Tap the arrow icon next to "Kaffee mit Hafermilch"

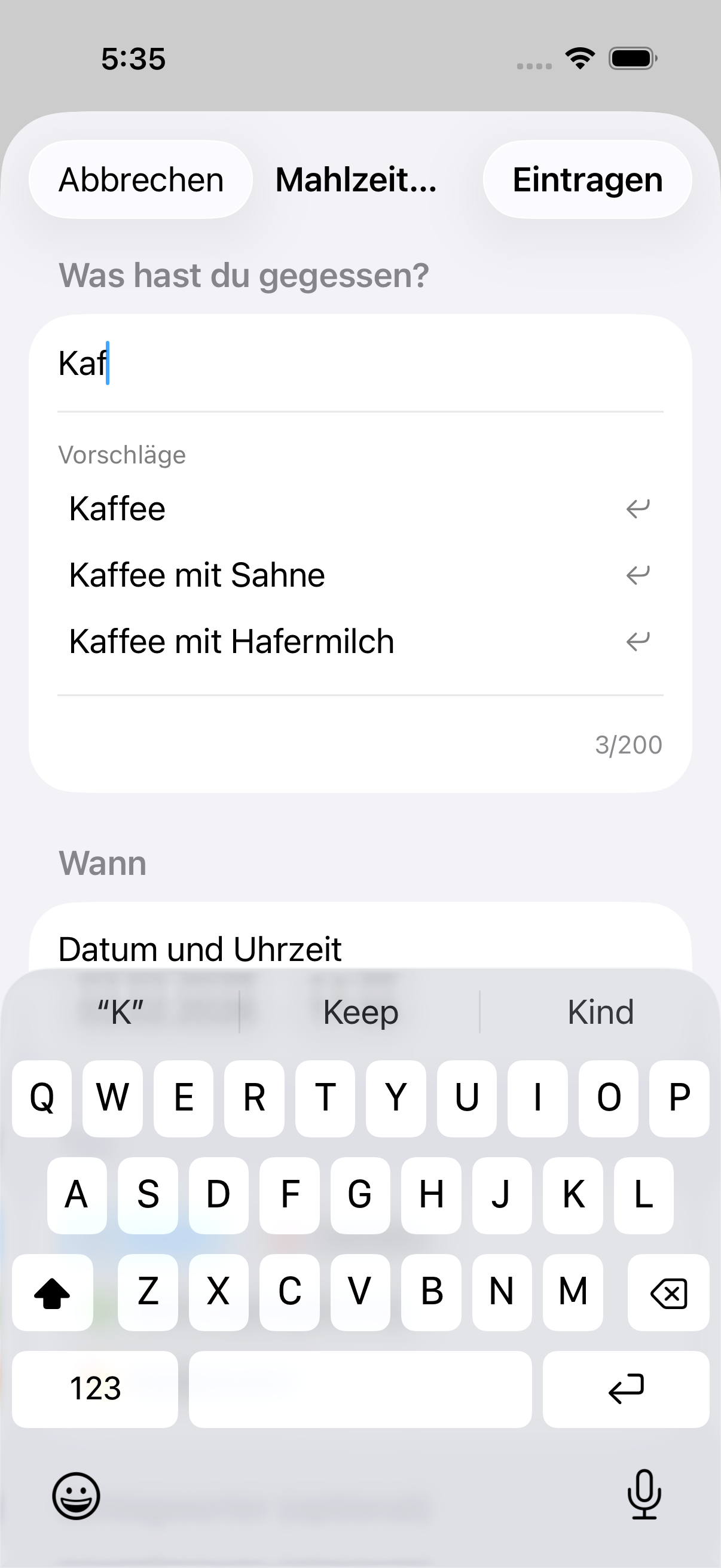click(637, 641)
